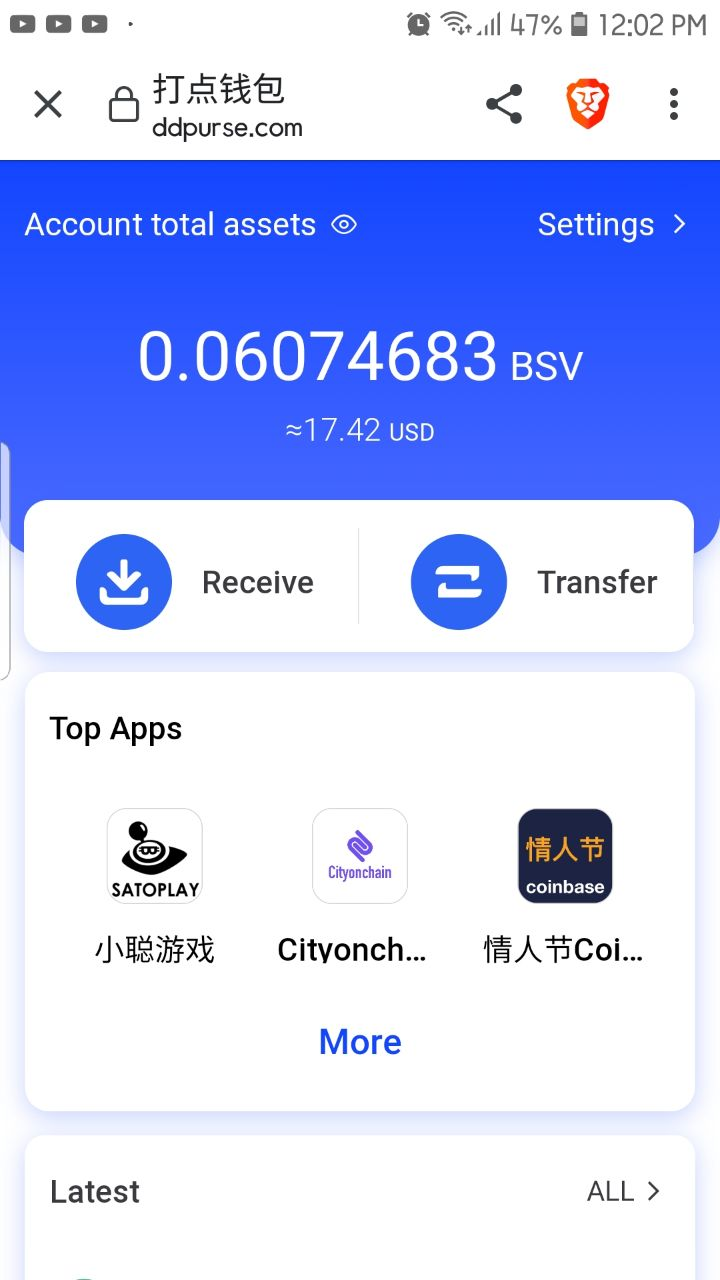Open the 情人节 coinbase app
The height and width of the screenshot is (1280, 720).
[565, 856]
